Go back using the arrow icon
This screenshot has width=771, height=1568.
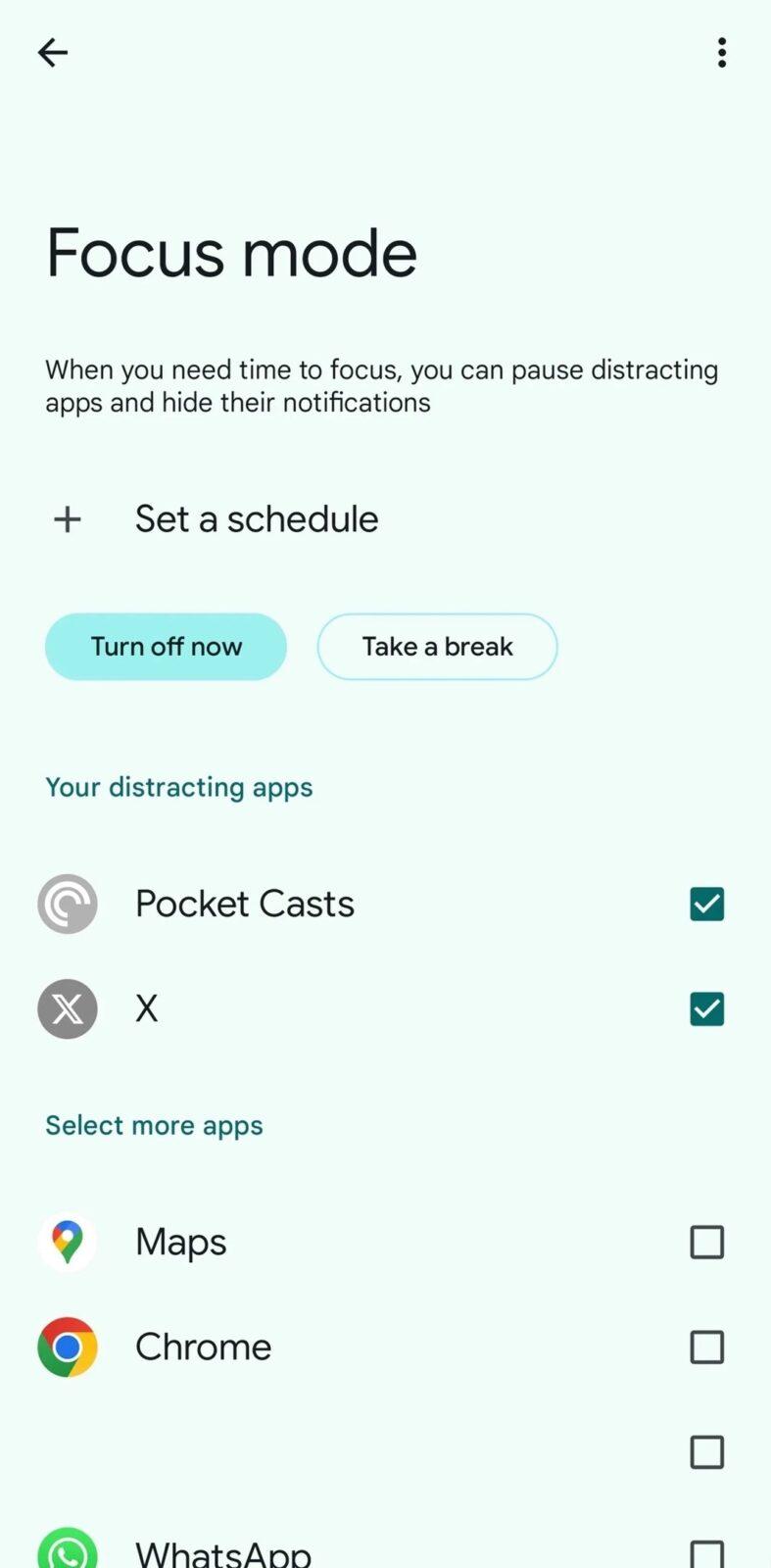tap(53, 52)
